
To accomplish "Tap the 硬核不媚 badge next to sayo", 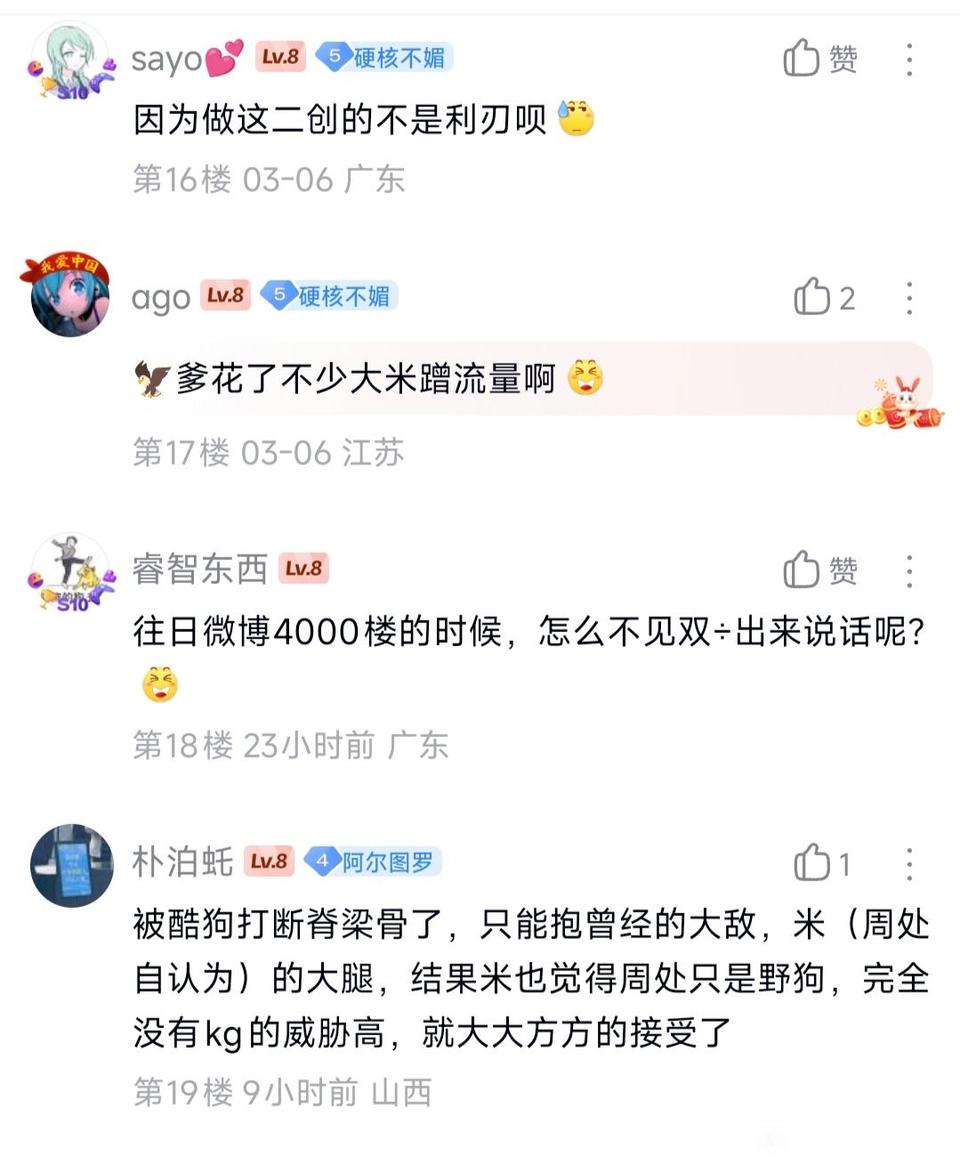I will [x=385, y=57].
